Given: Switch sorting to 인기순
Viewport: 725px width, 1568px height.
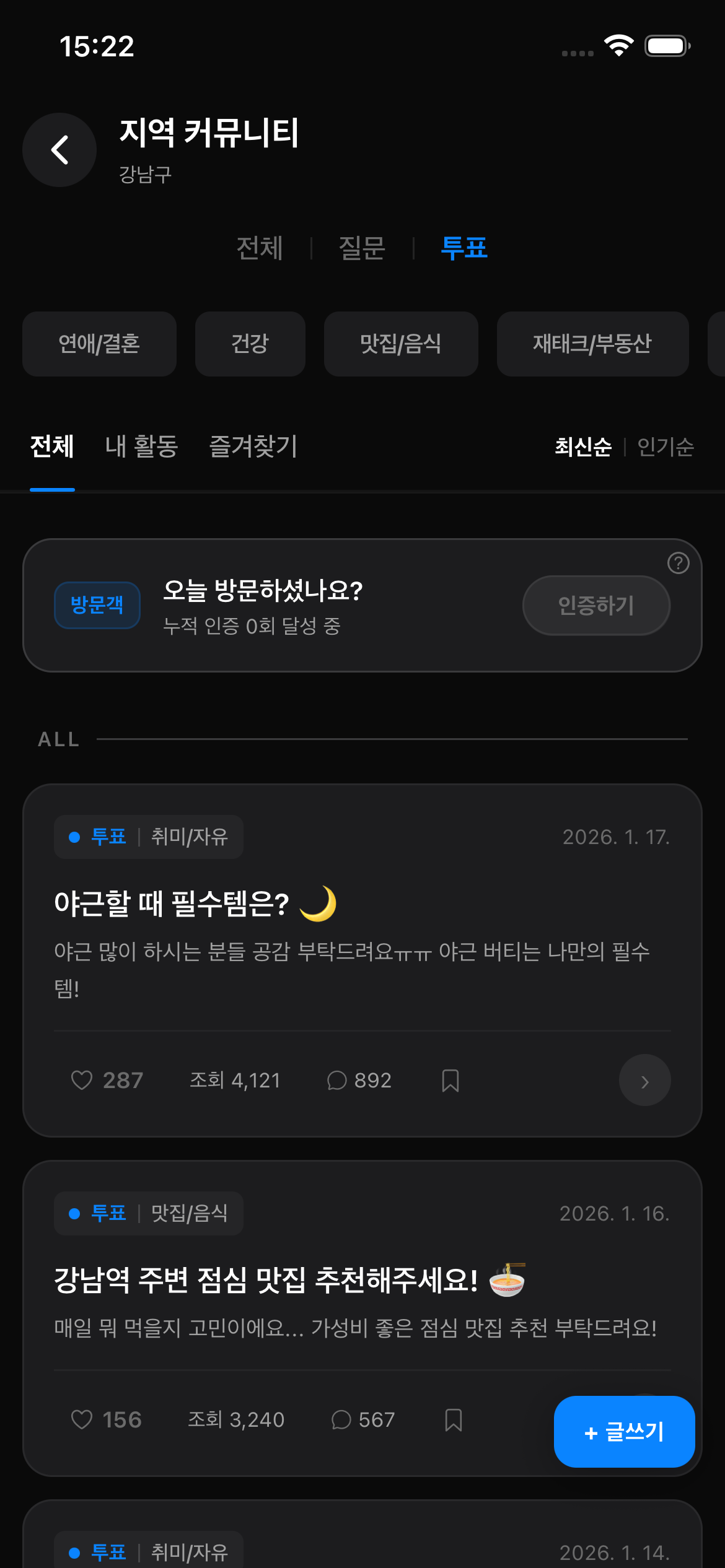Looking at the screenshot, I should pos(665,446).
